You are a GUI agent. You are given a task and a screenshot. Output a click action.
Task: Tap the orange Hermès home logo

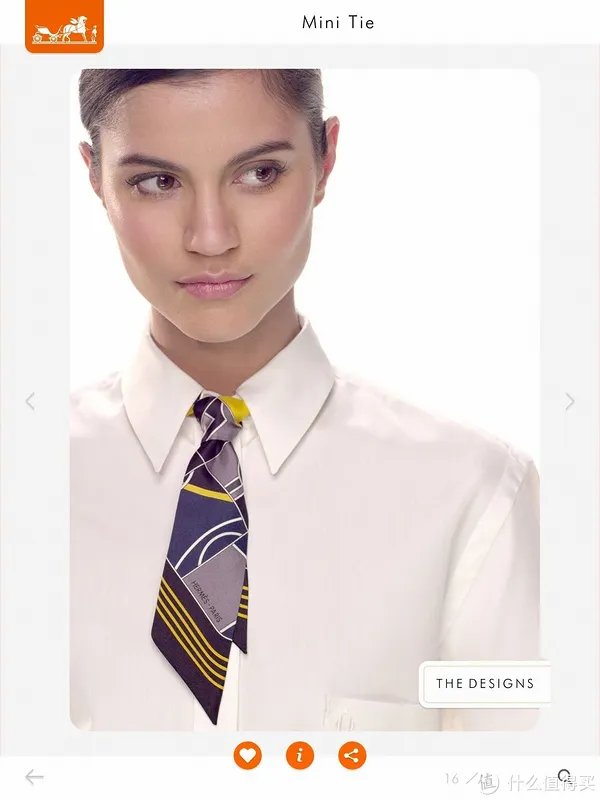pos(64,27)
